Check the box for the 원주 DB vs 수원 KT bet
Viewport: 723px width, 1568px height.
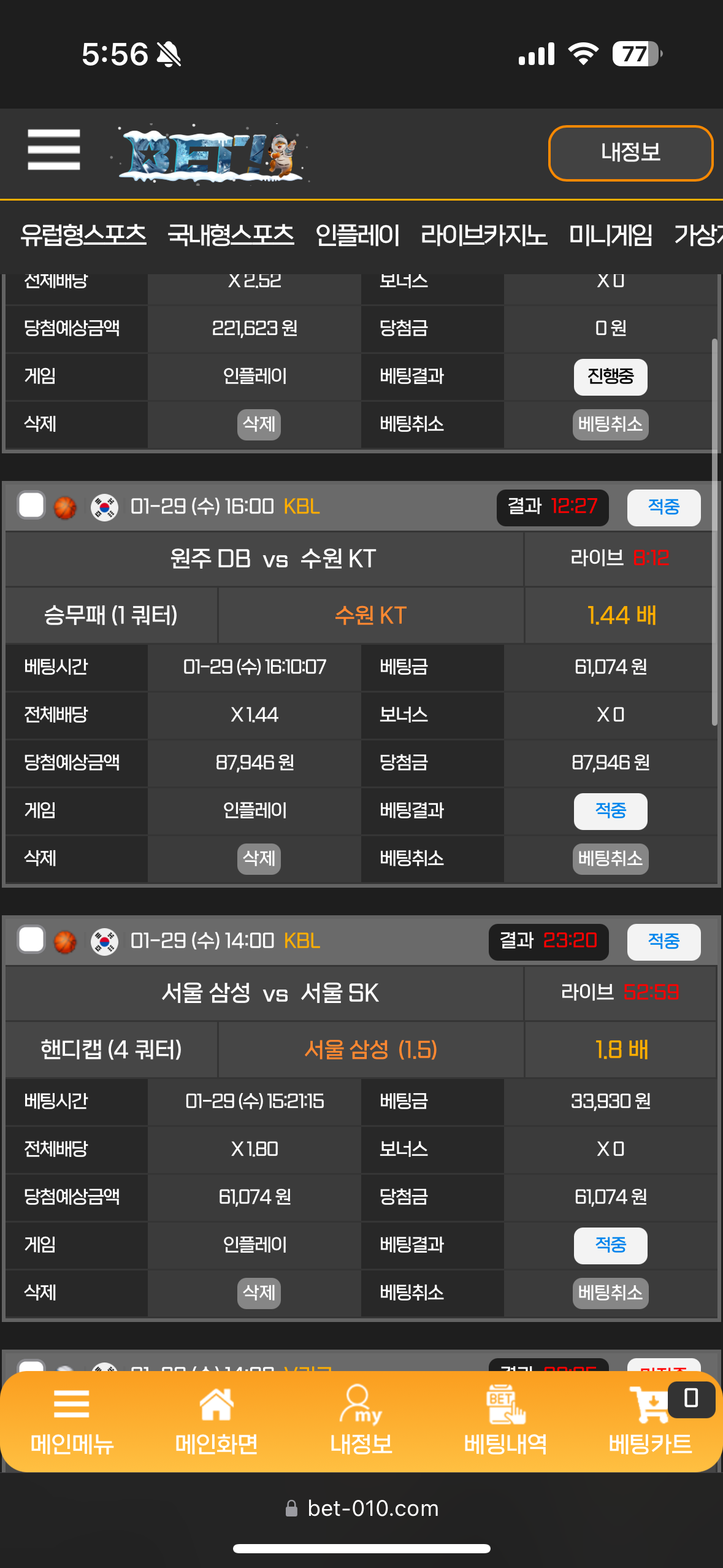[x=31, y=506]
